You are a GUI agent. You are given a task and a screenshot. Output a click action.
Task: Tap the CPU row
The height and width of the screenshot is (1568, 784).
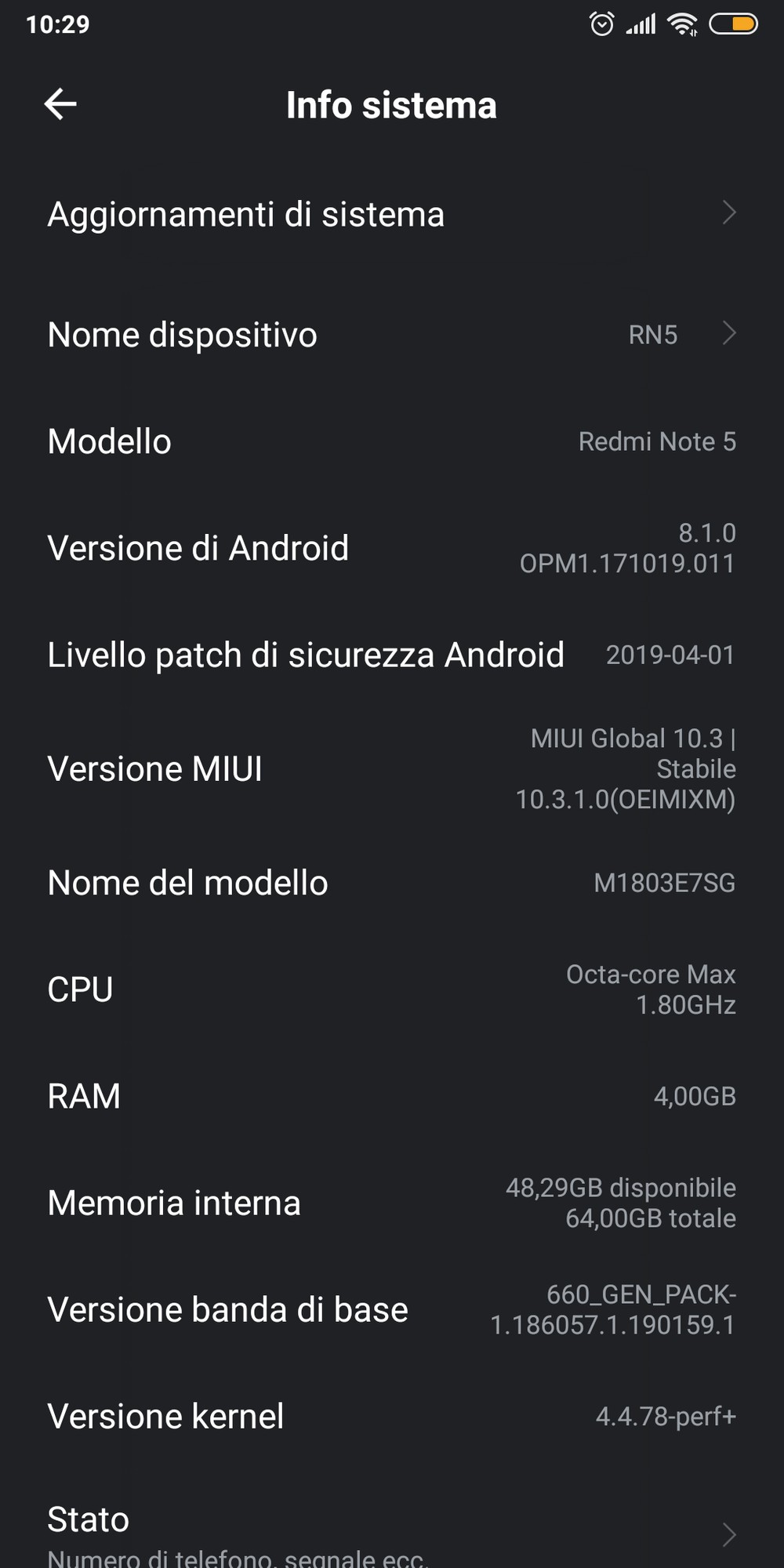tap(392, 989)
